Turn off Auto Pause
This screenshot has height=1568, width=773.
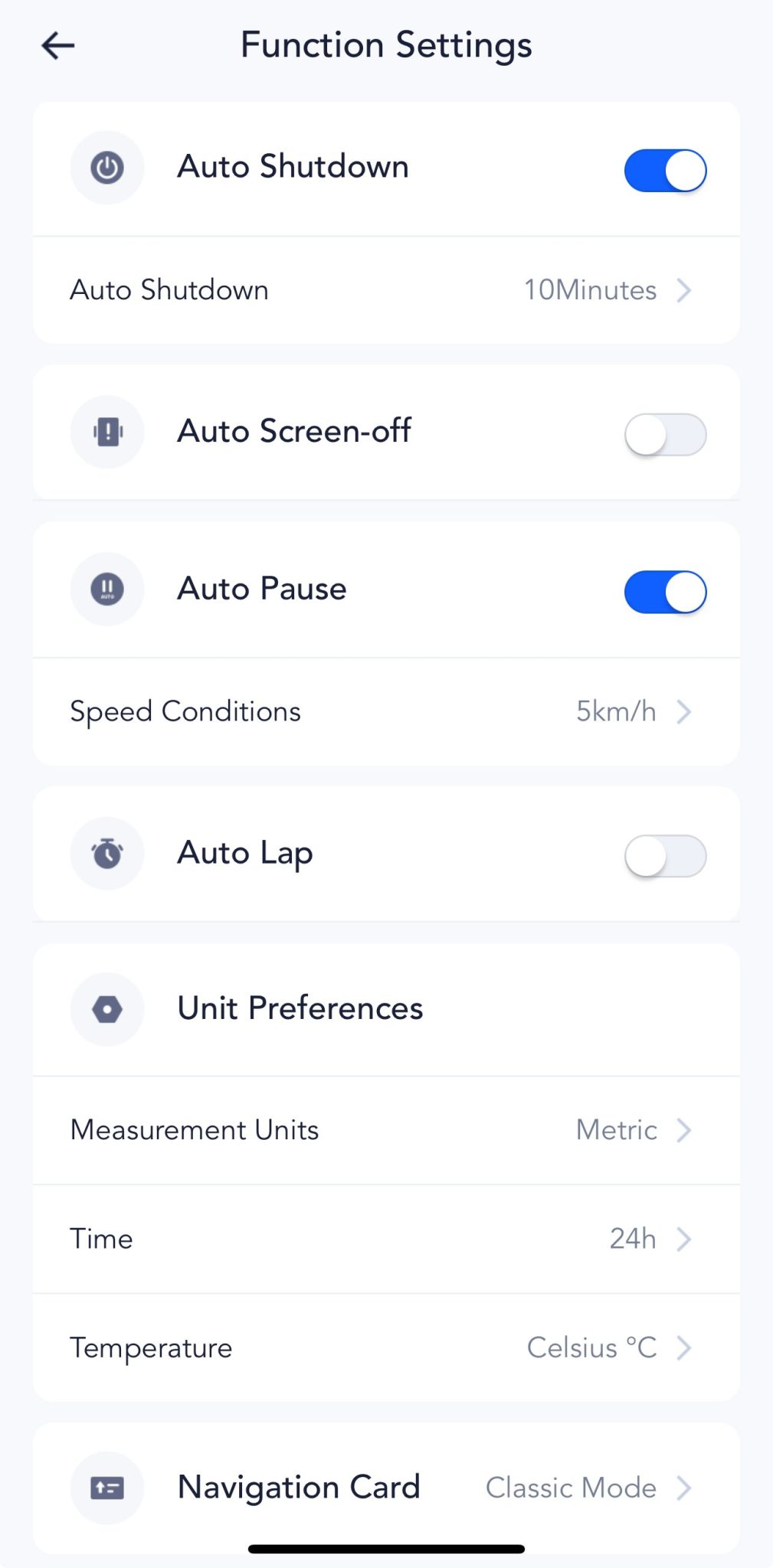(x=664, y=591)
